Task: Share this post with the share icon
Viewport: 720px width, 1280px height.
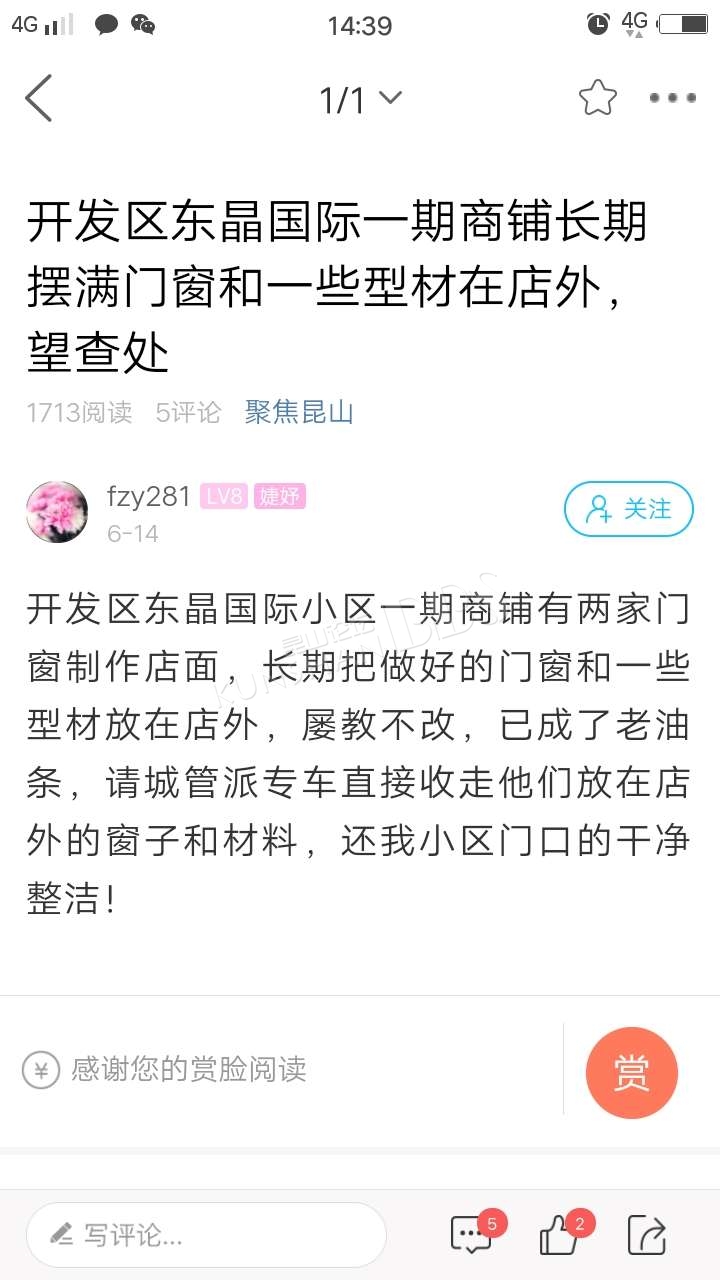Action: pyautogui.click(x=647, y=1235)
